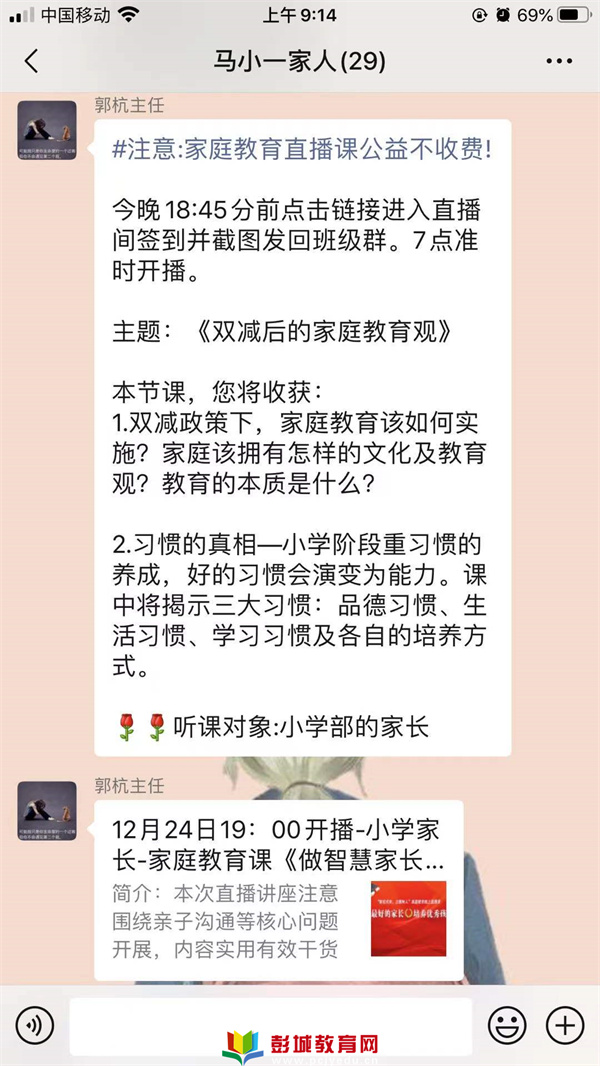The image size is (600, 1066).
Task: View 郭杭主任's profile from the first message avatar
Action: 47,130
